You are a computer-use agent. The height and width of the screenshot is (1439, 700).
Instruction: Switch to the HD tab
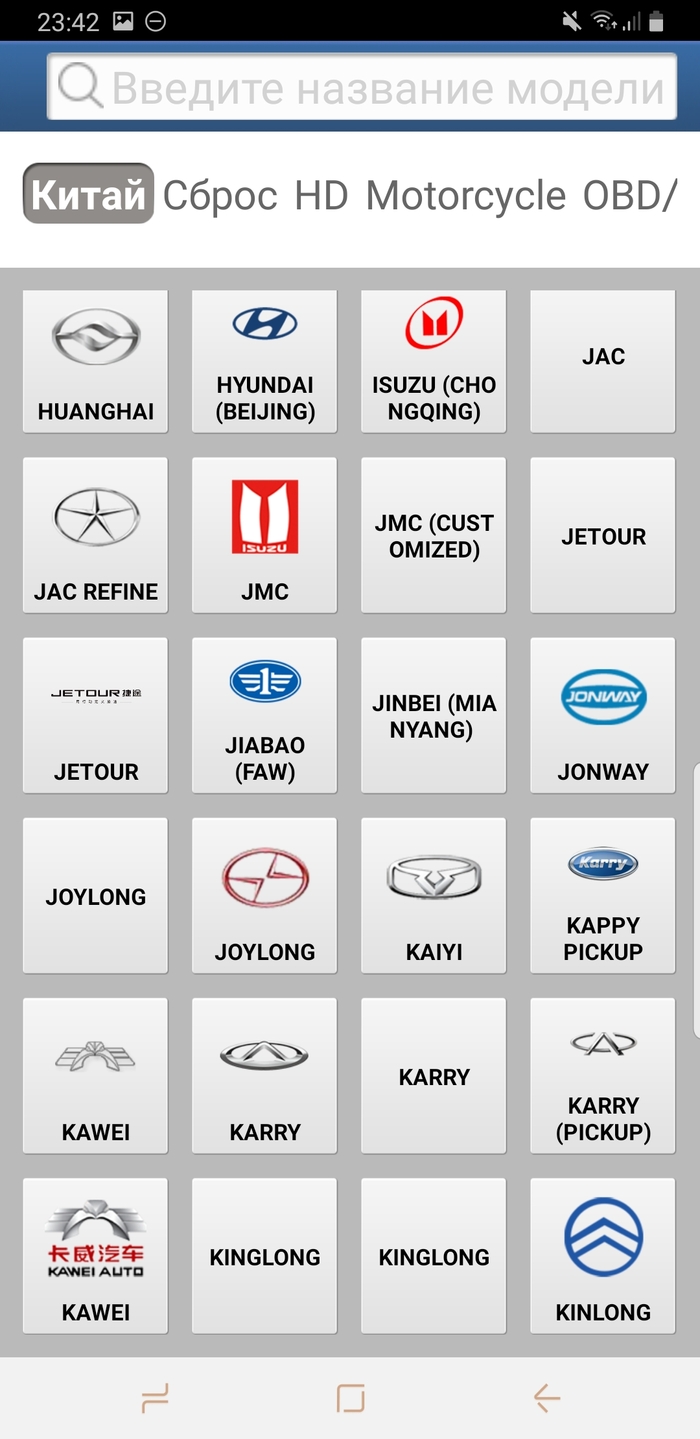321,195
